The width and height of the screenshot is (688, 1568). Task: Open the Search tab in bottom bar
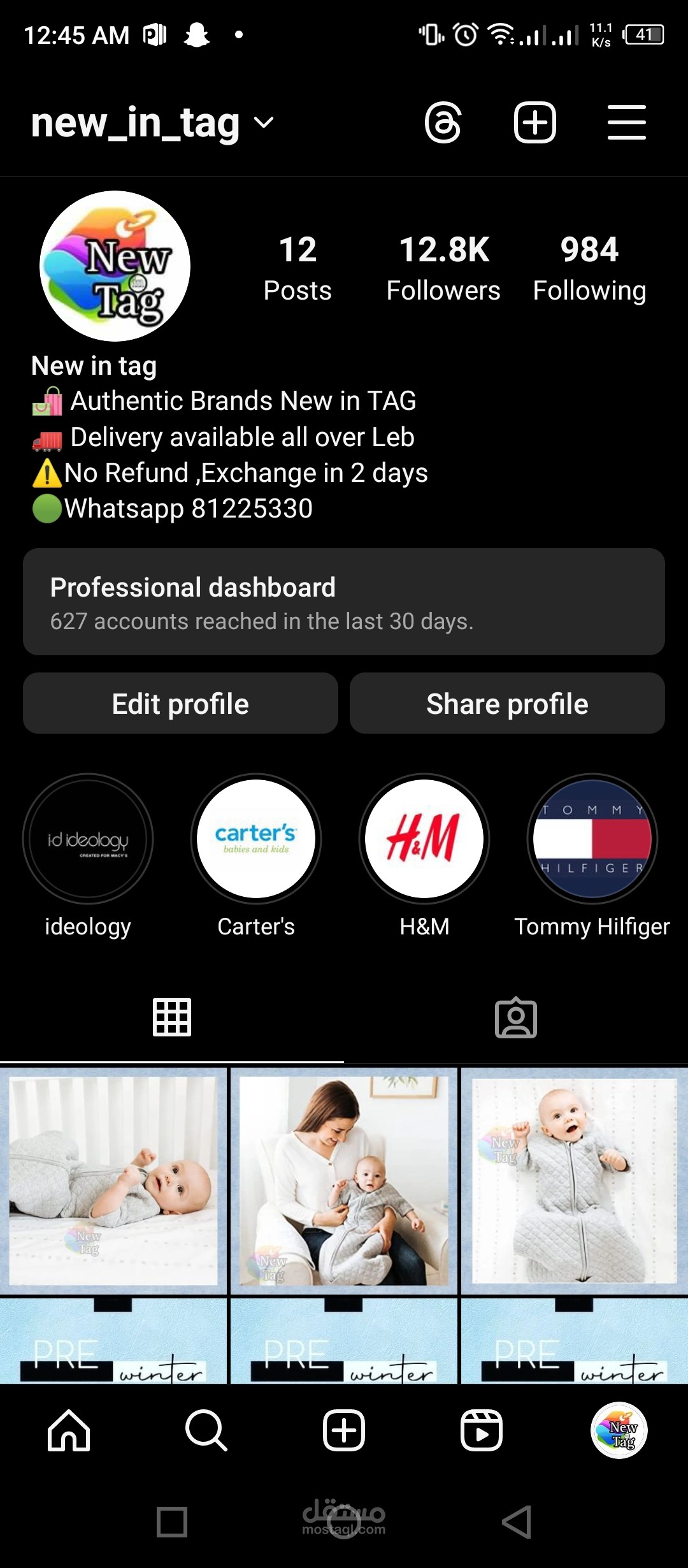206,1431
